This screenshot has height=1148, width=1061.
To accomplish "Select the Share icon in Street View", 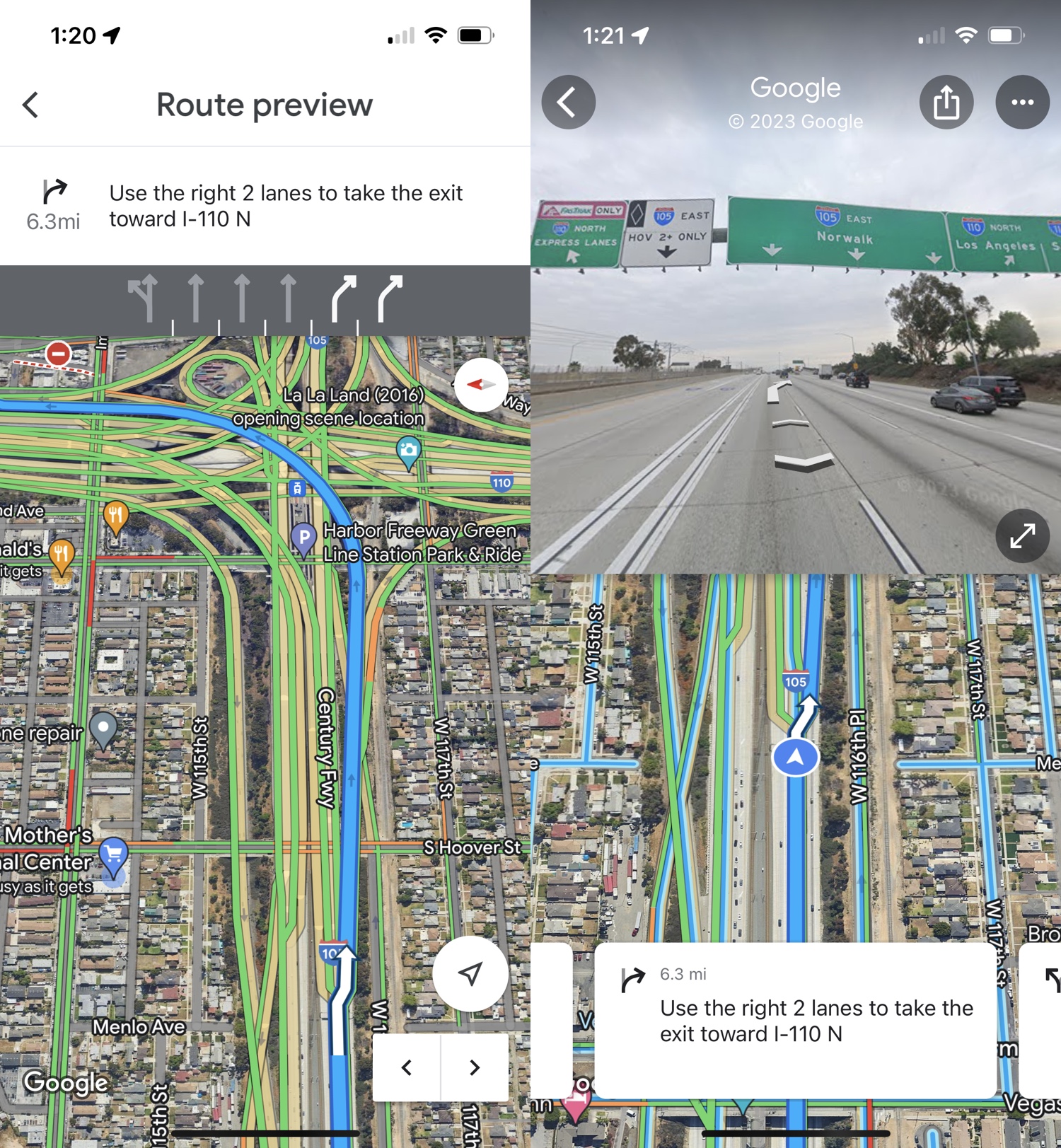I will [946, 102].
